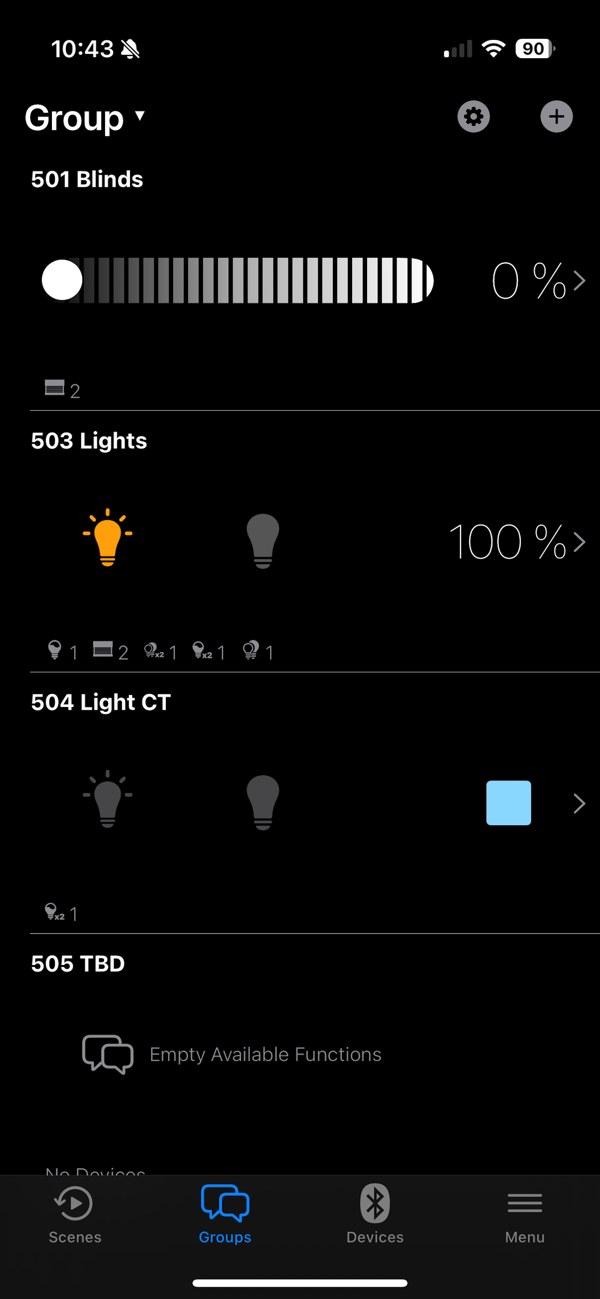
Task: Open the settings gear icon
Action: point(474,117)
